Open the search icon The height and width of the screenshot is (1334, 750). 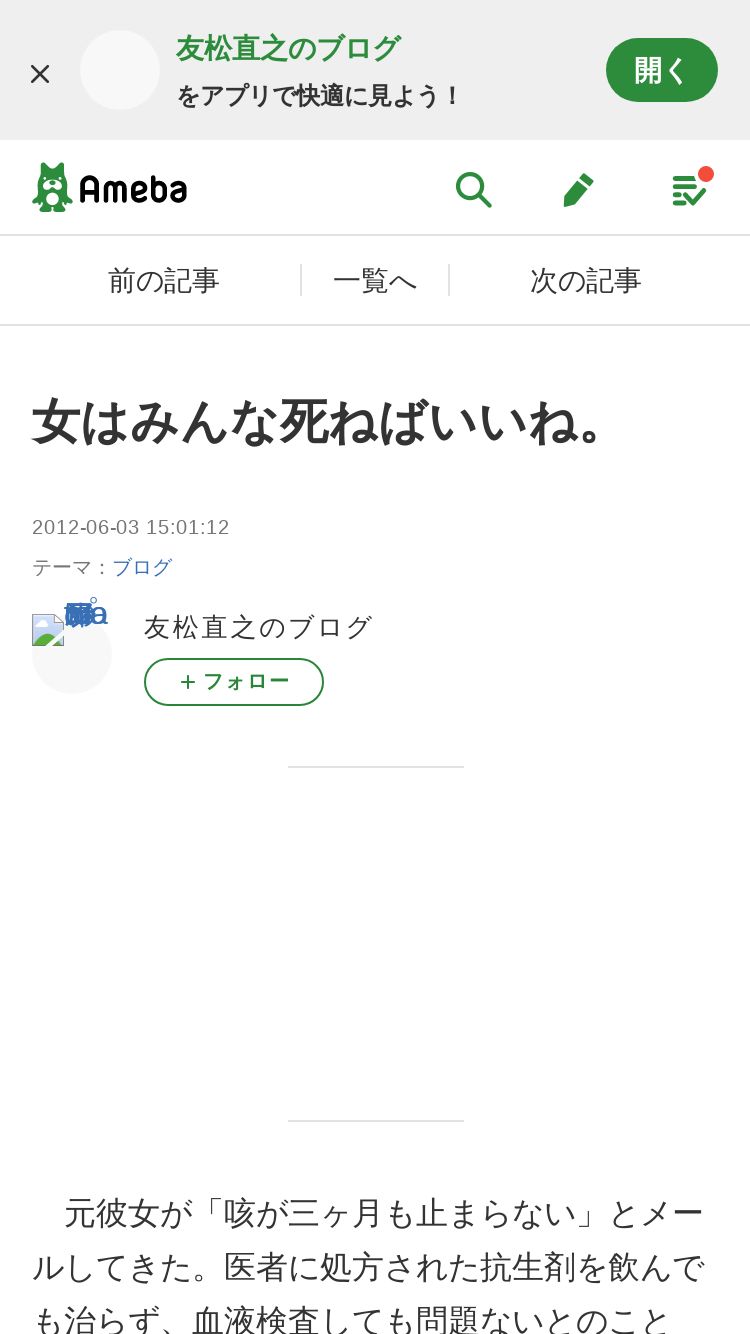point(473,188)
